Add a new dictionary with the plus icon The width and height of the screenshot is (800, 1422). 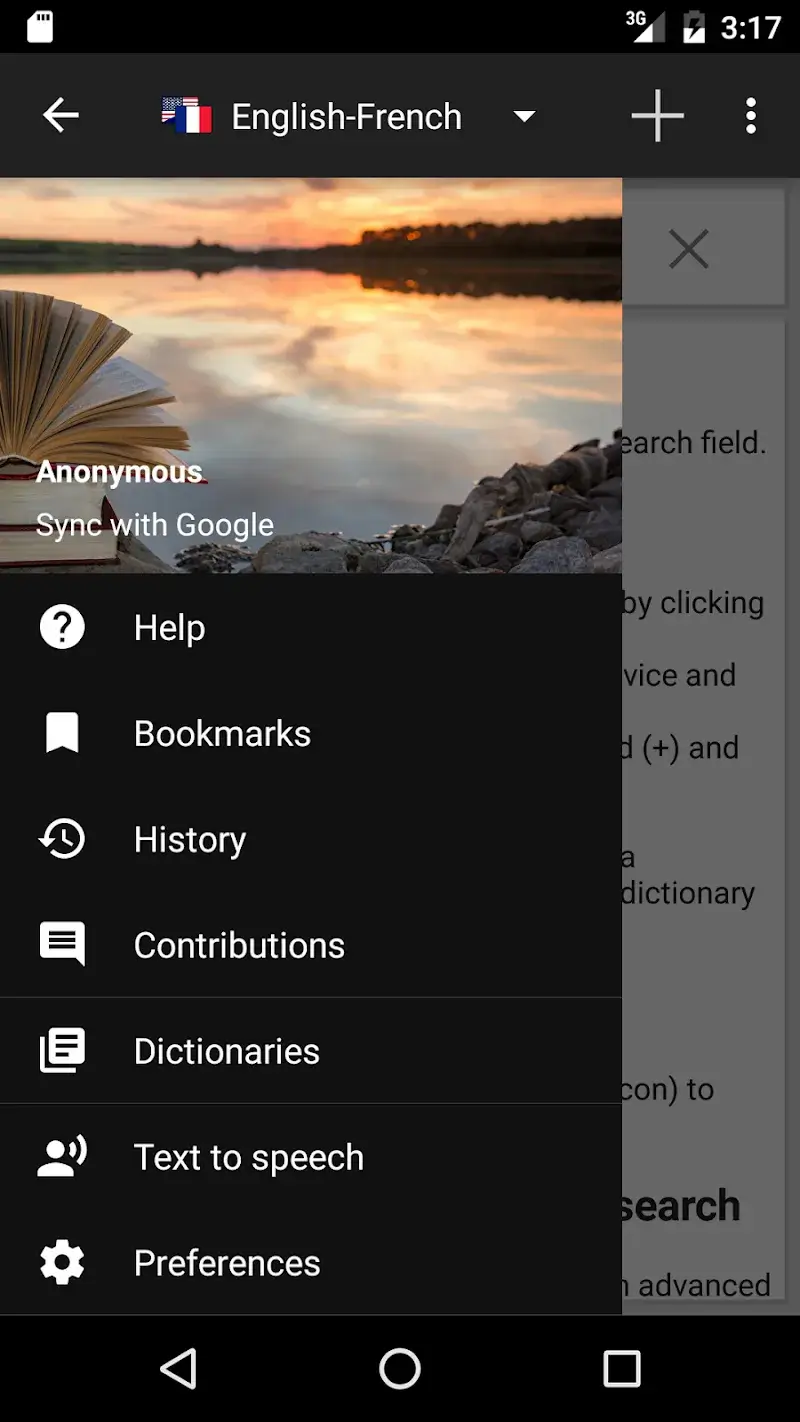pos(657,114)
